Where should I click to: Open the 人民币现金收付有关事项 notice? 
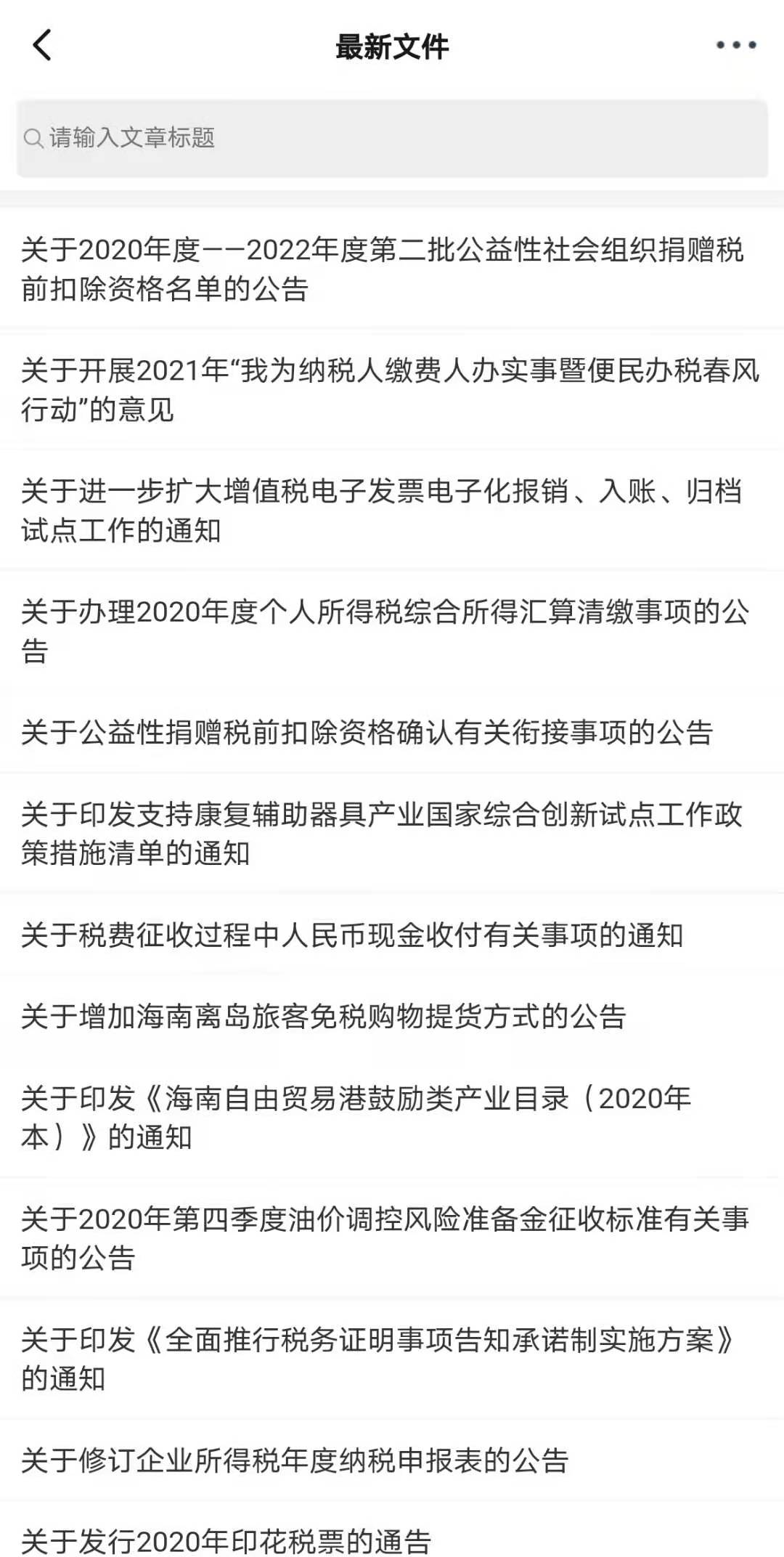392,935
